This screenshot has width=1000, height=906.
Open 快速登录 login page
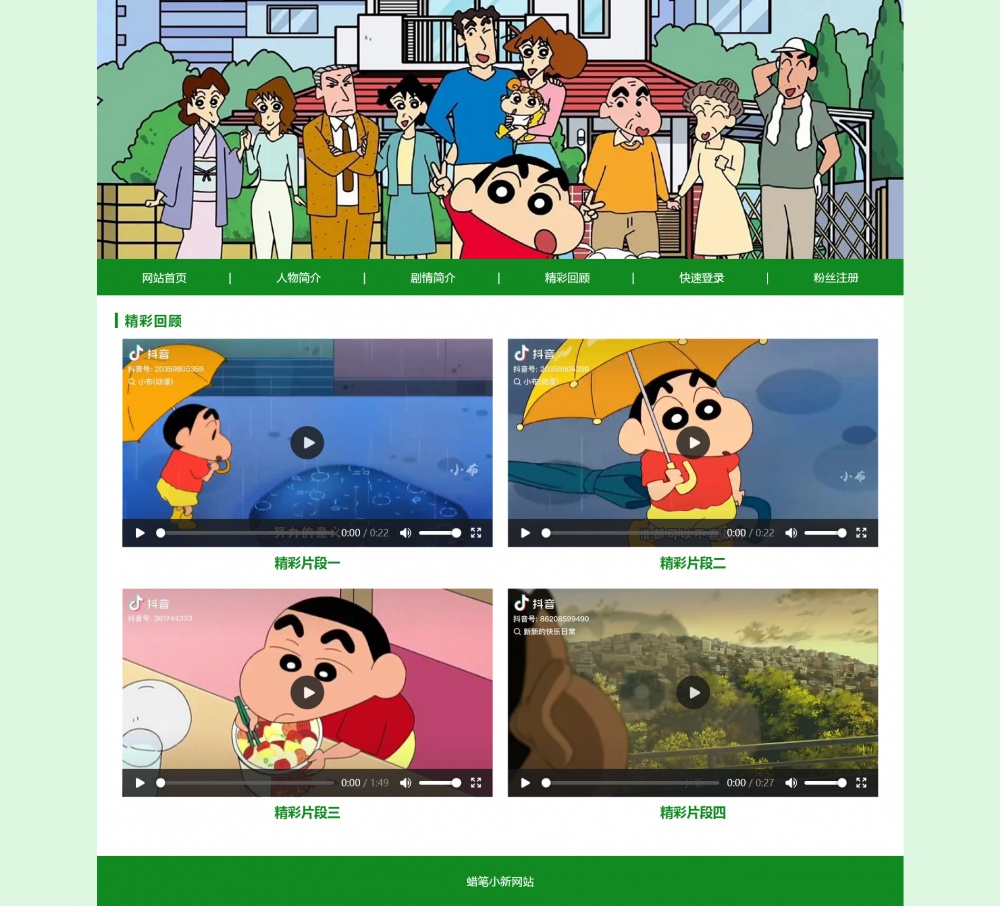coord(701,278)
